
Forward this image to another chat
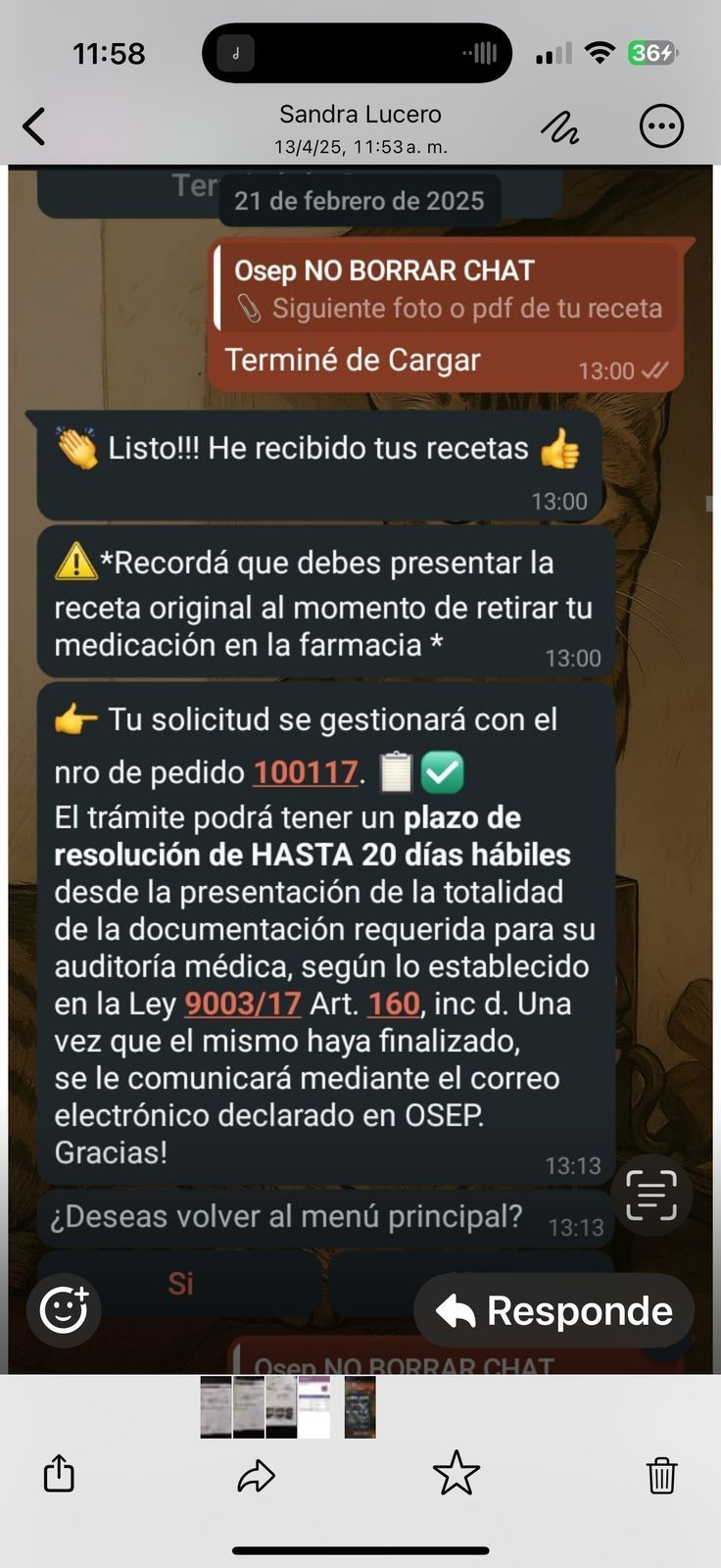(256, 1475)
